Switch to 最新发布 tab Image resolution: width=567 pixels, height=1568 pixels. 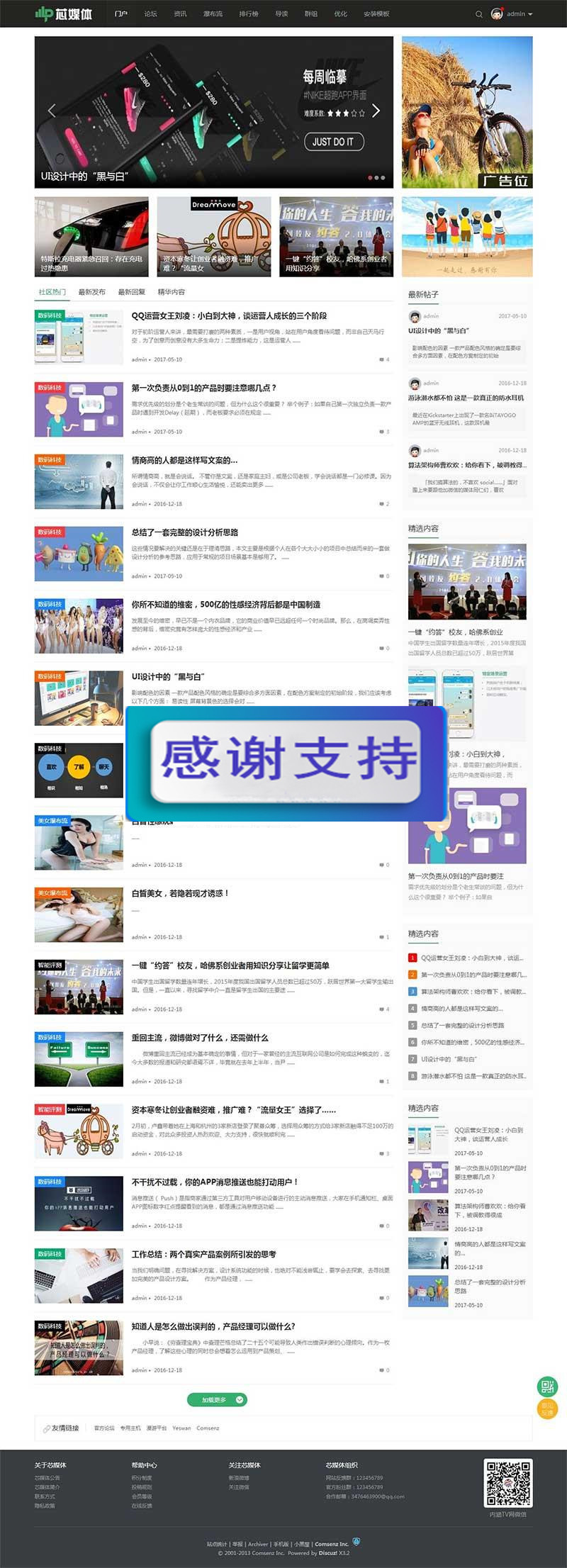91,292
